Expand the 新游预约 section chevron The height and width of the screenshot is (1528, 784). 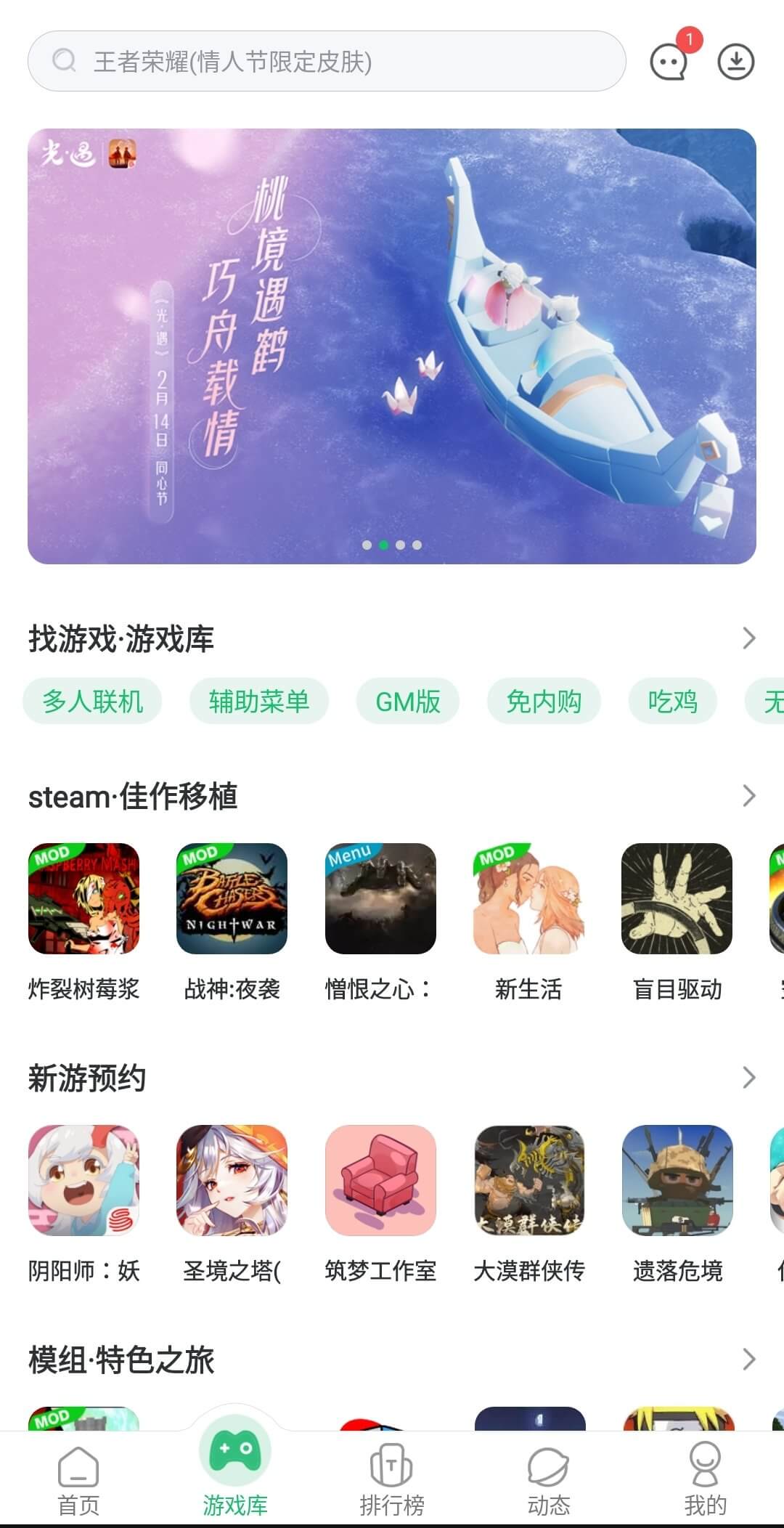click(x=749, y=1078)
